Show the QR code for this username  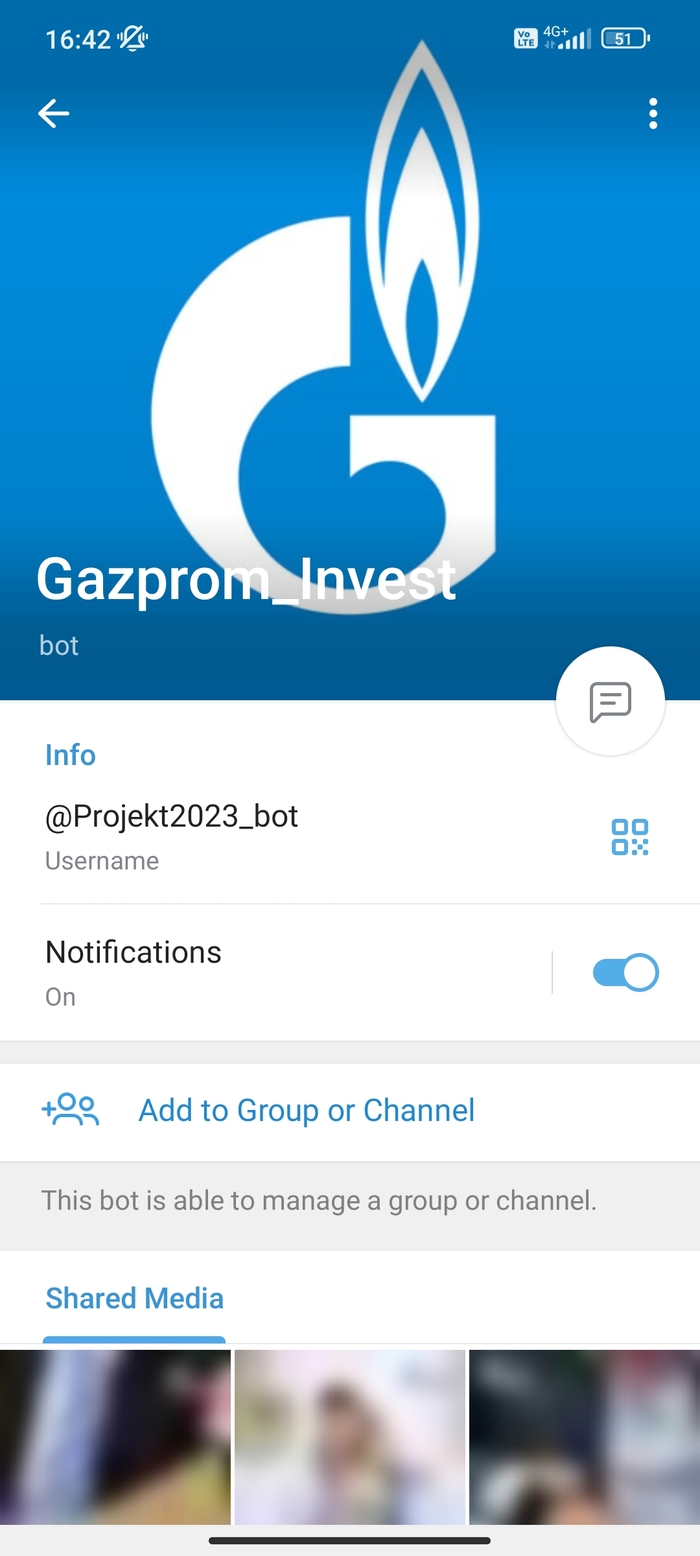(630, 837)
